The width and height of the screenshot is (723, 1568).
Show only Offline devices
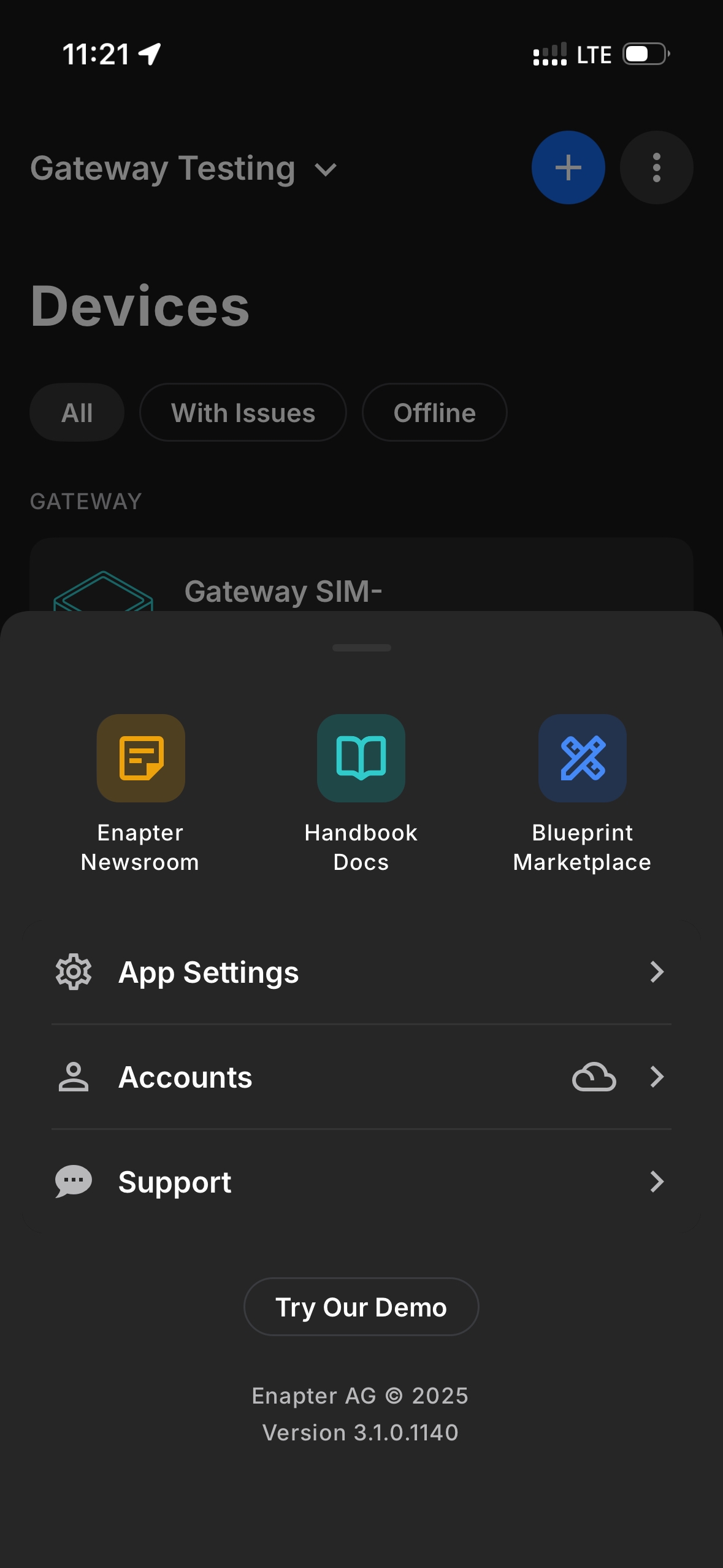[434, 413]
